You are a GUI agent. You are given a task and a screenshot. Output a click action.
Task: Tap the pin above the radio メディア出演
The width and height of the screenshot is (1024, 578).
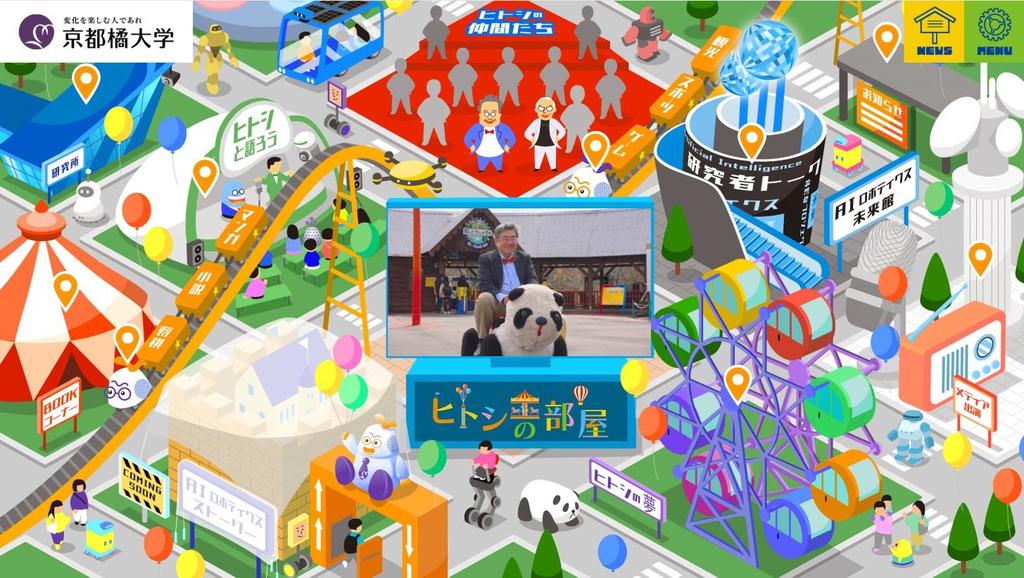coord(980,257)
